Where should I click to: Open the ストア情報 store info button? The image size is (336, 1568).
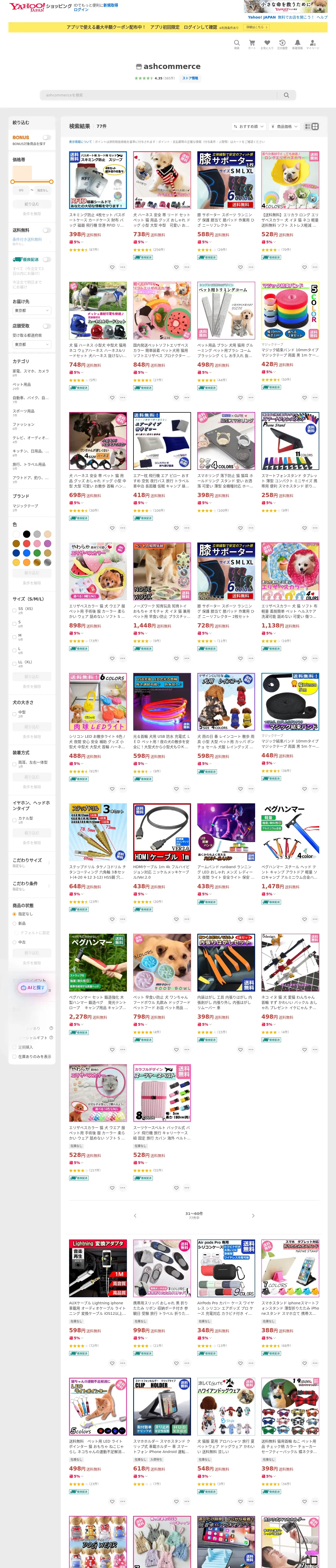[x=190, y=78]
